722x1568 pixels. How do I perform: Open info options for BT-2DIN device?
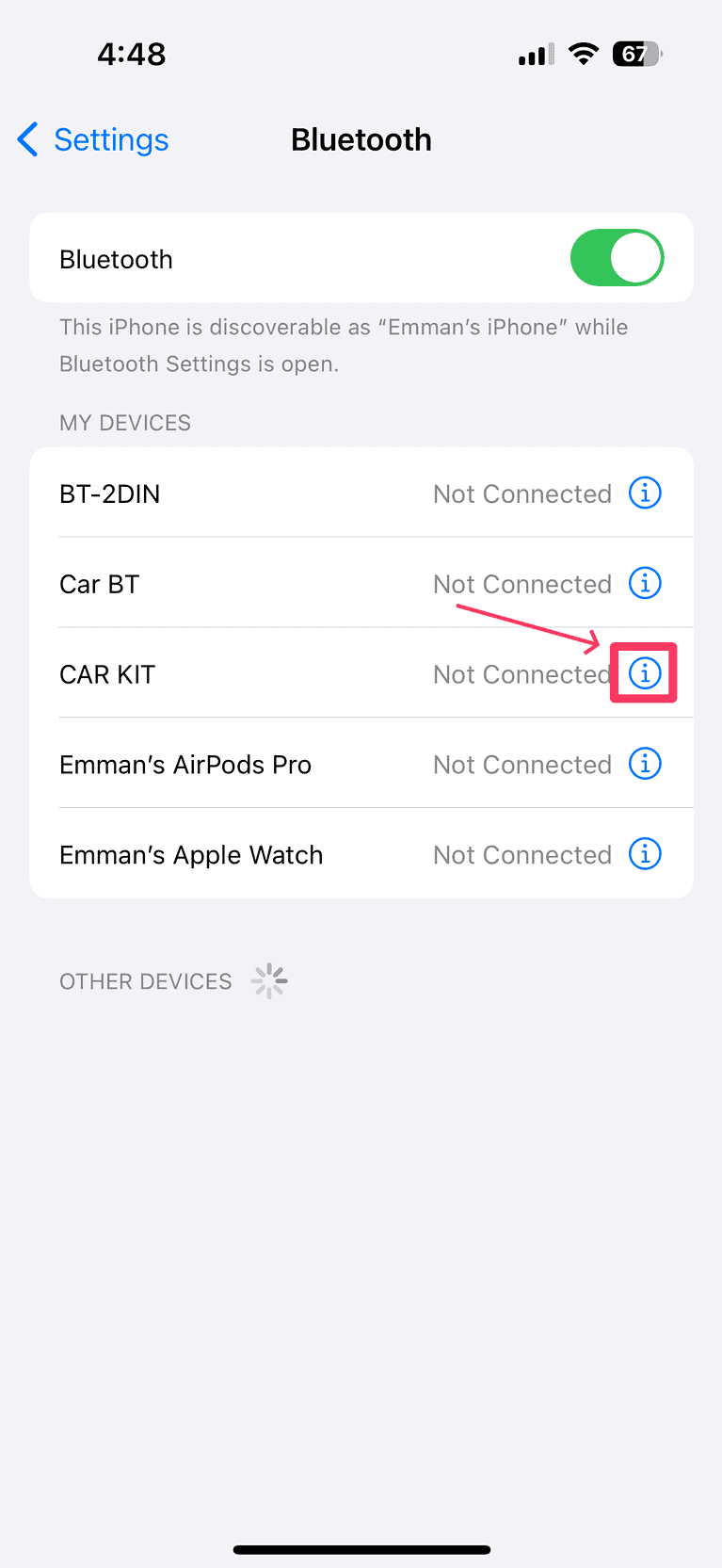pos(645,493)
